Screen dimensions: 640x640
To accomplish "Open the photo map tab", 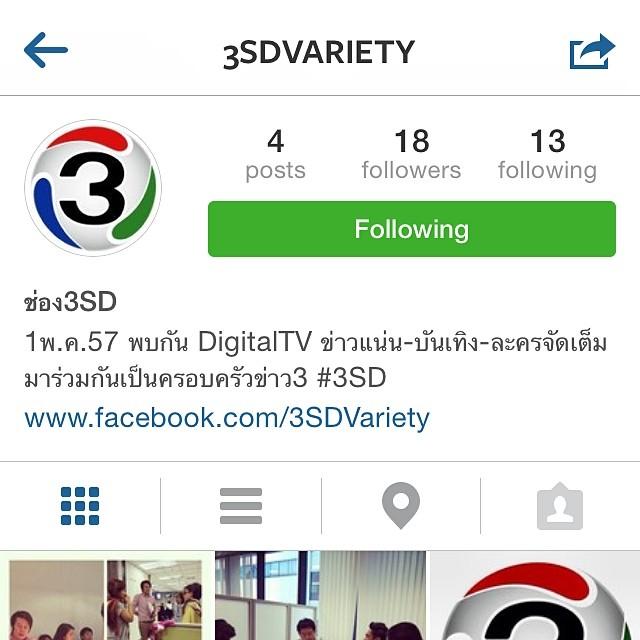I will [401, 506].
